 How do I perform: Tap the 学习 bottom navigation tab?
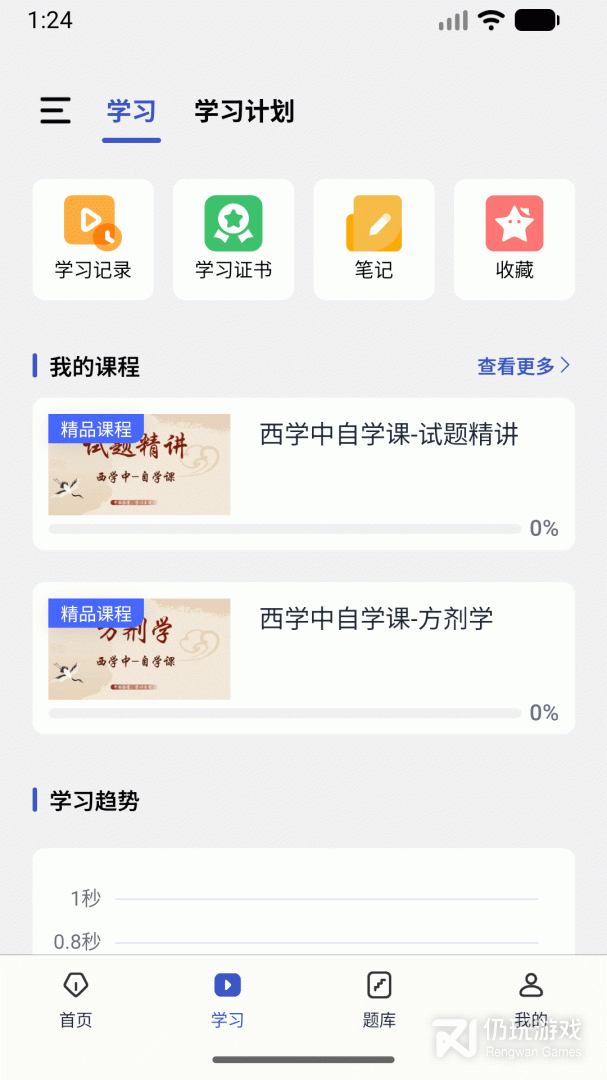pos(227,1000)
